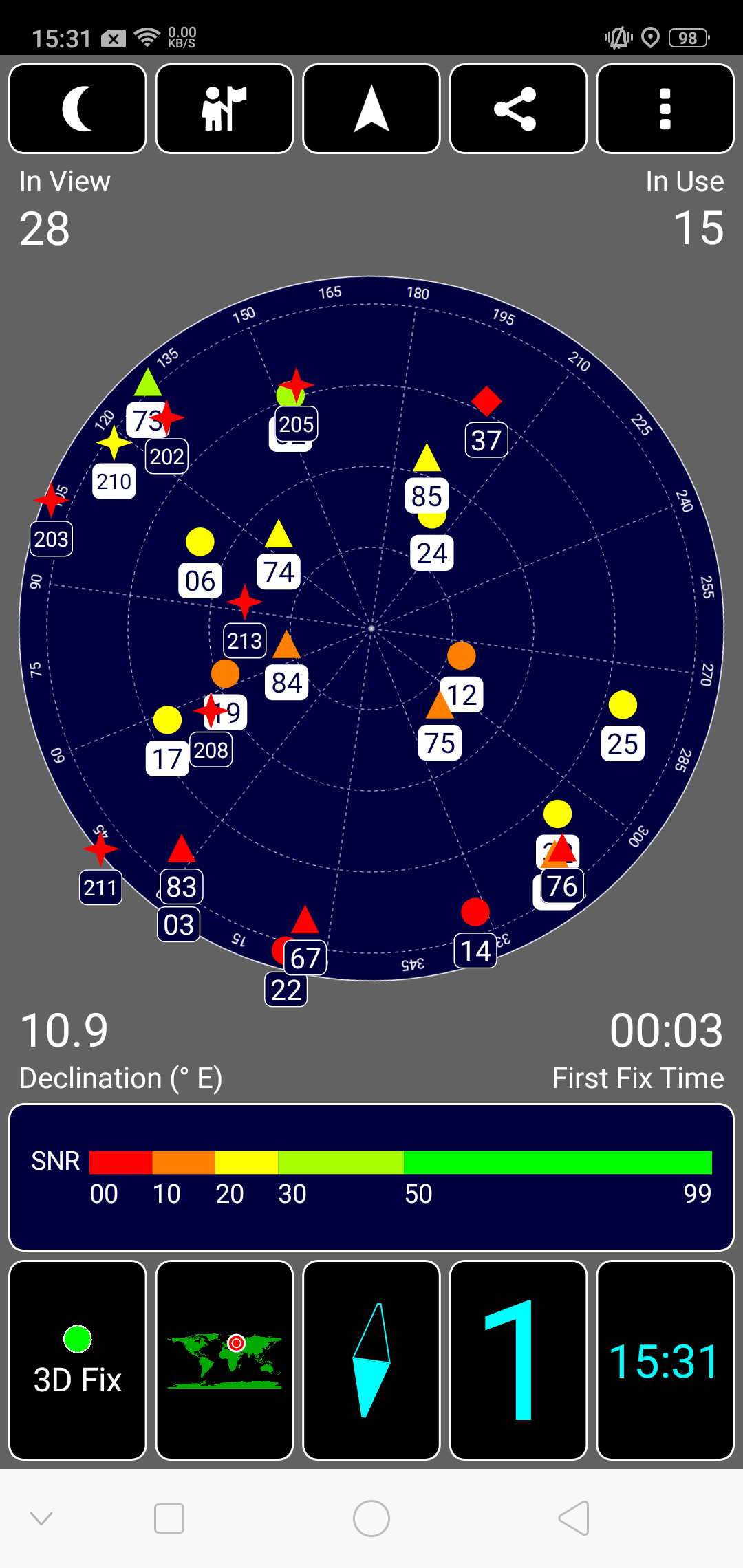Screen dimensions: 743x1568
Task: Open the world map tile
Action: point(224,1360)
